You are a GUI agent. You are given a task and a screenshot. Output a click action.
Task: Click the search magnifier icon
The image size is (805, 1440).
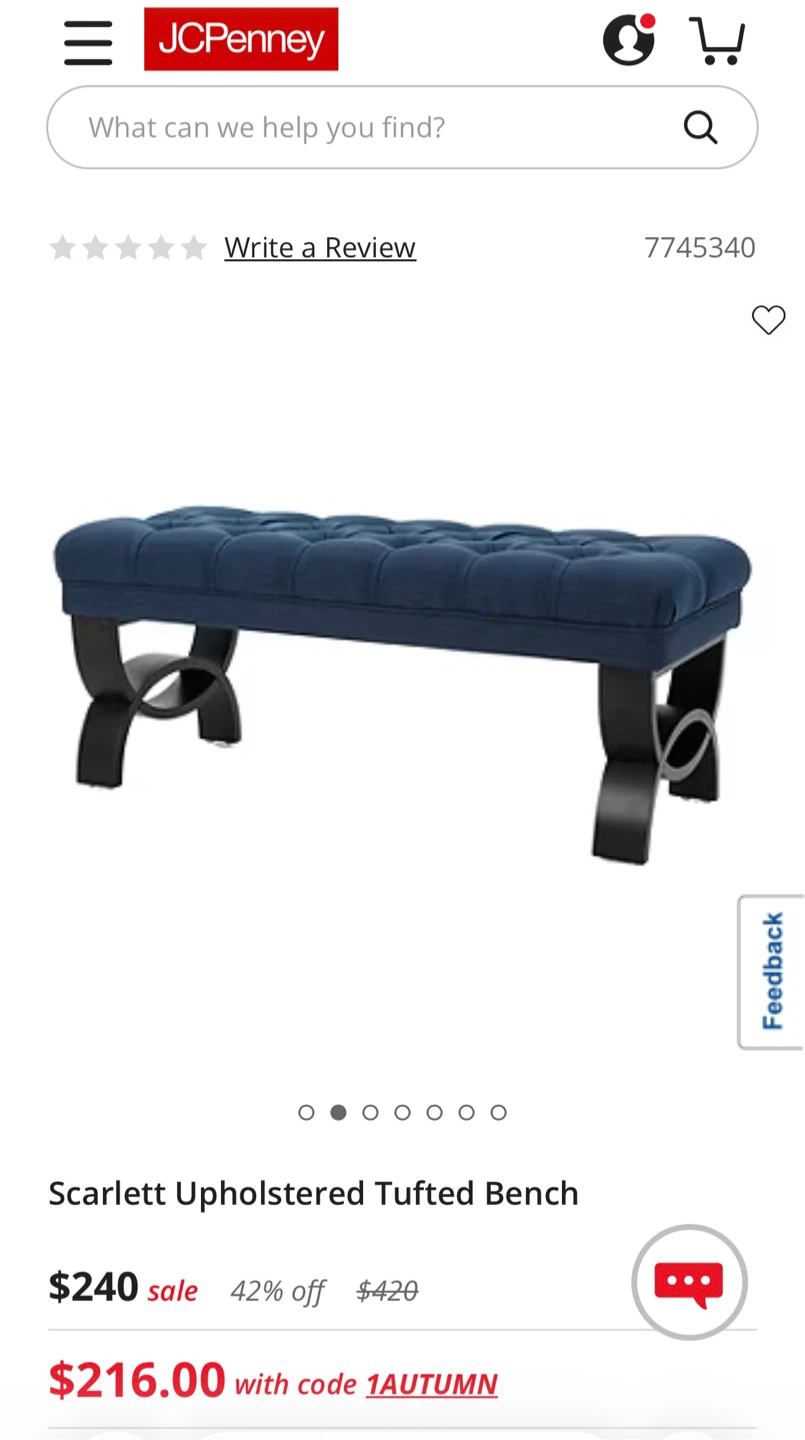point(700,127)
